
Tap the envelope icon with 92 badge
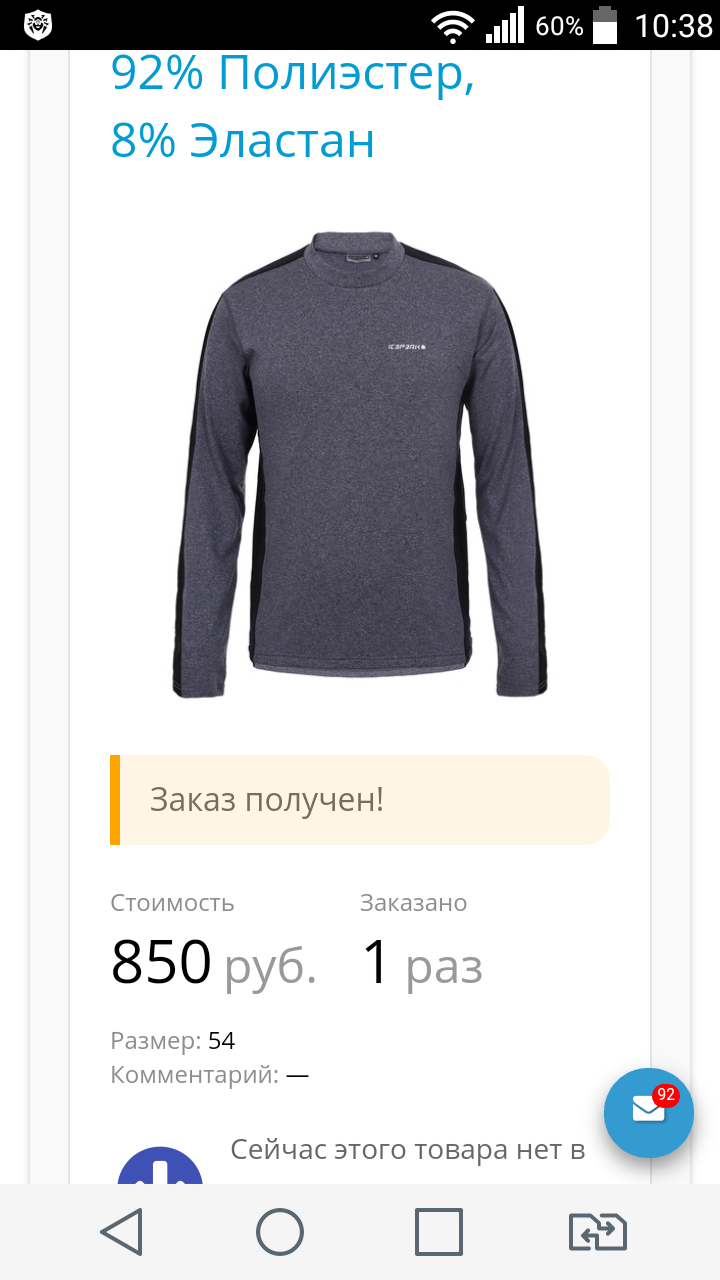click(x=648, y=1113)
